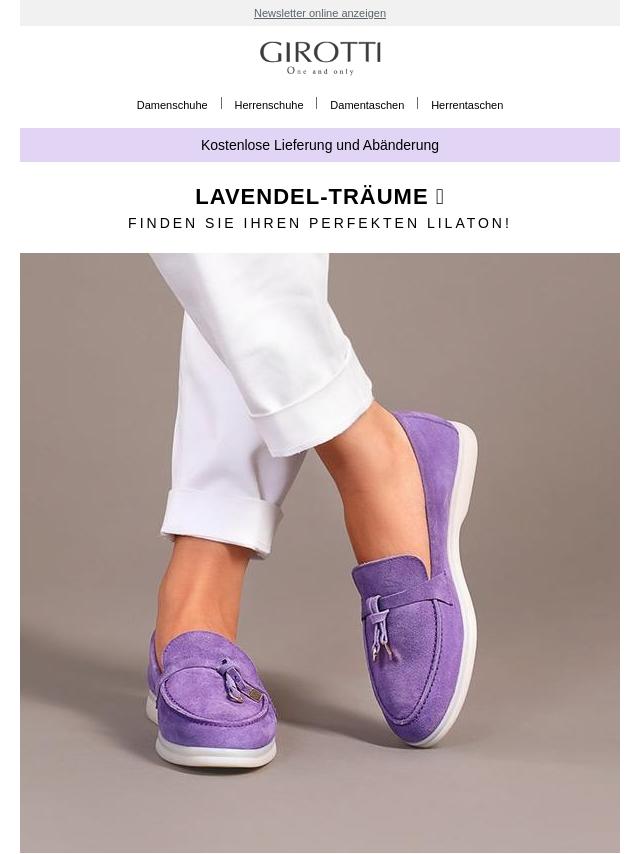Open the 'Newsletter online anzeigen' link

click(x=320, y=13)
